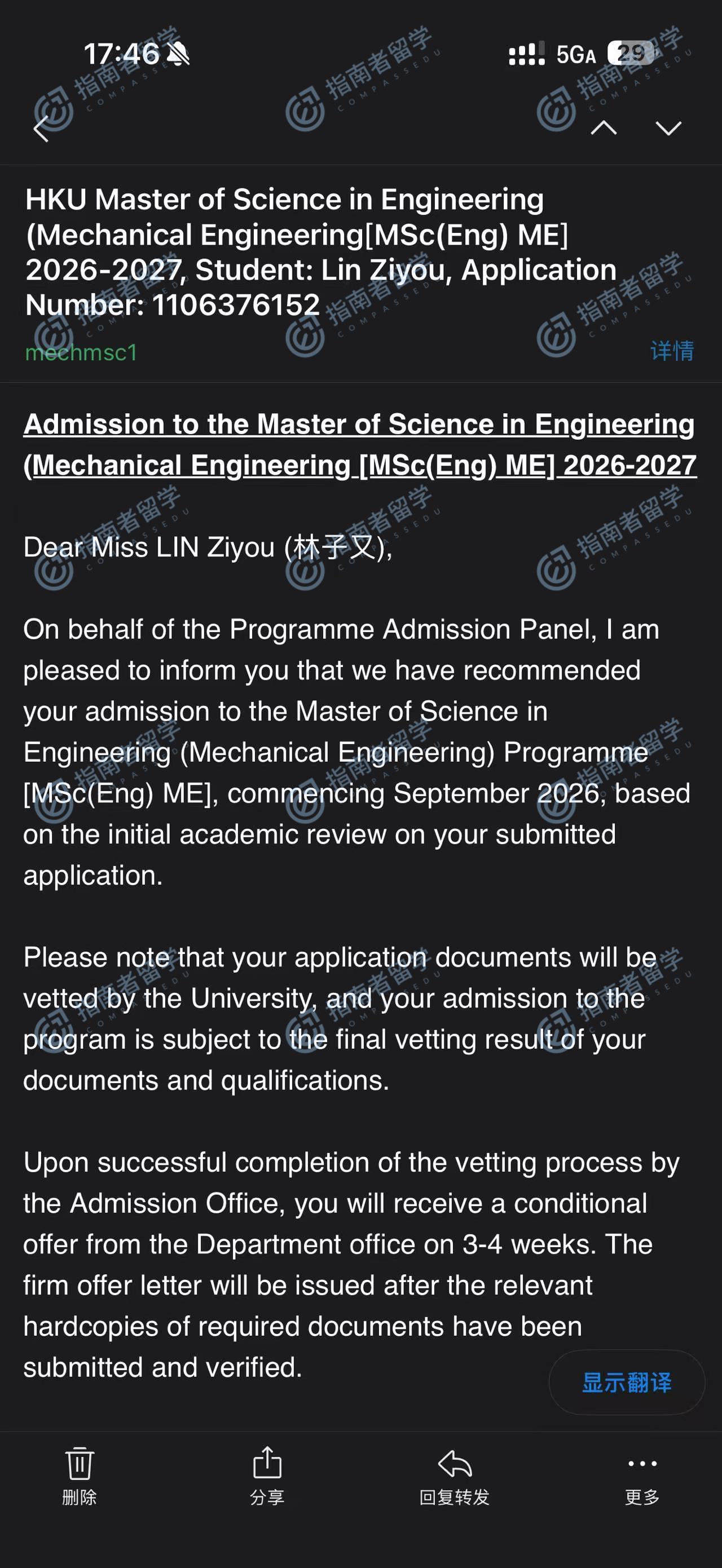
Task: Open the 更多 options menu
Action: 642,1475
